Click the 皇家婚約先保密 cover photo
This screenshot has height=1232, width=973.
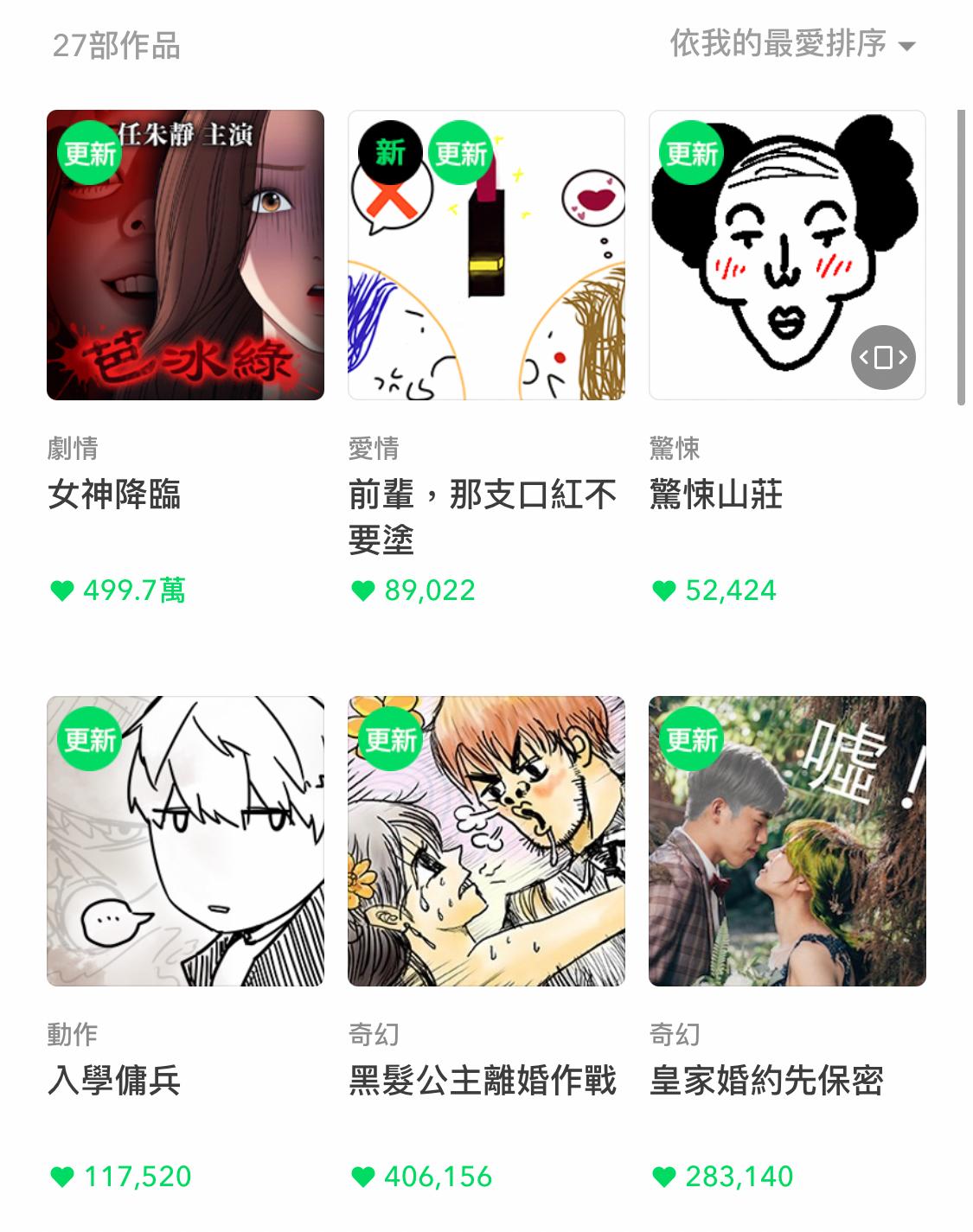pos(788,843)
